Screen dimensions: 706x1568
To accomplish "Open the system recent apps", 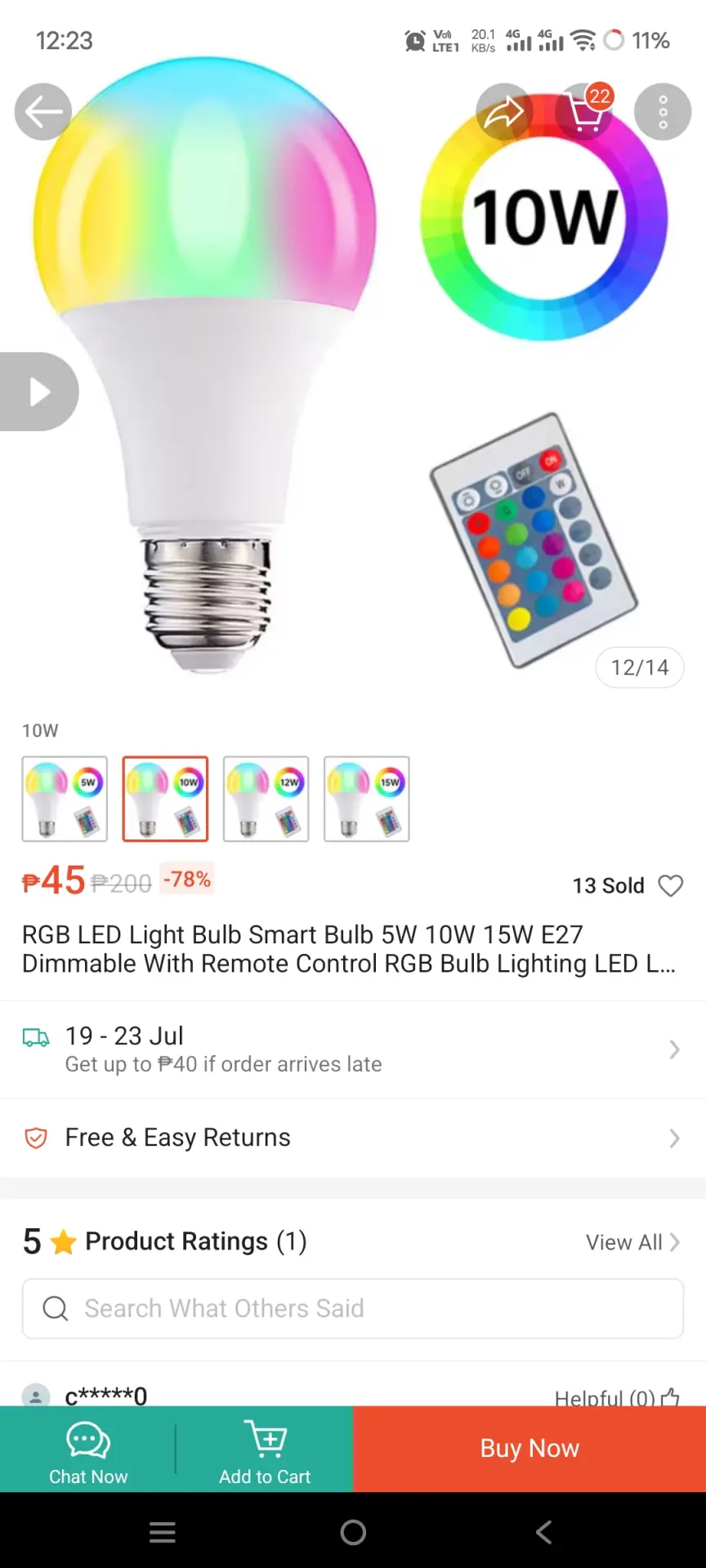I will [163, 1532].
